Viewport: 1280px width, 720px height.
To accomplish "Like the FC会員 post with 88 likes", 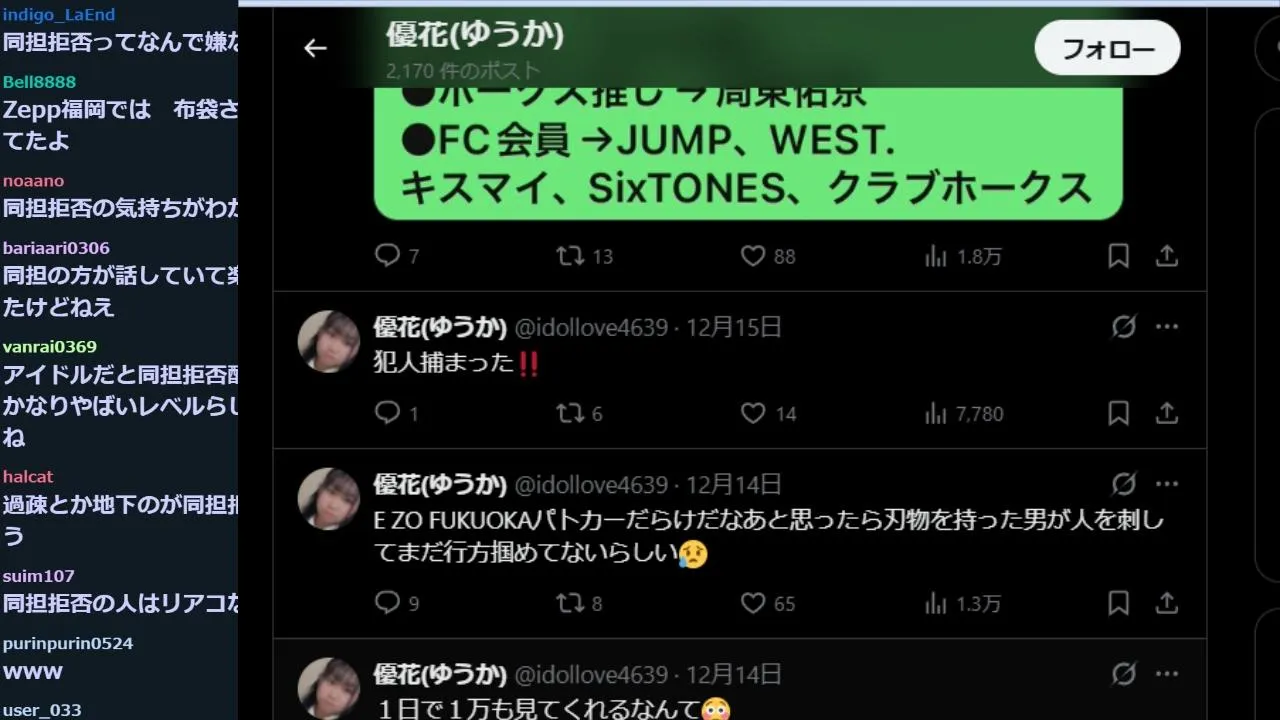I will [753, 256].
